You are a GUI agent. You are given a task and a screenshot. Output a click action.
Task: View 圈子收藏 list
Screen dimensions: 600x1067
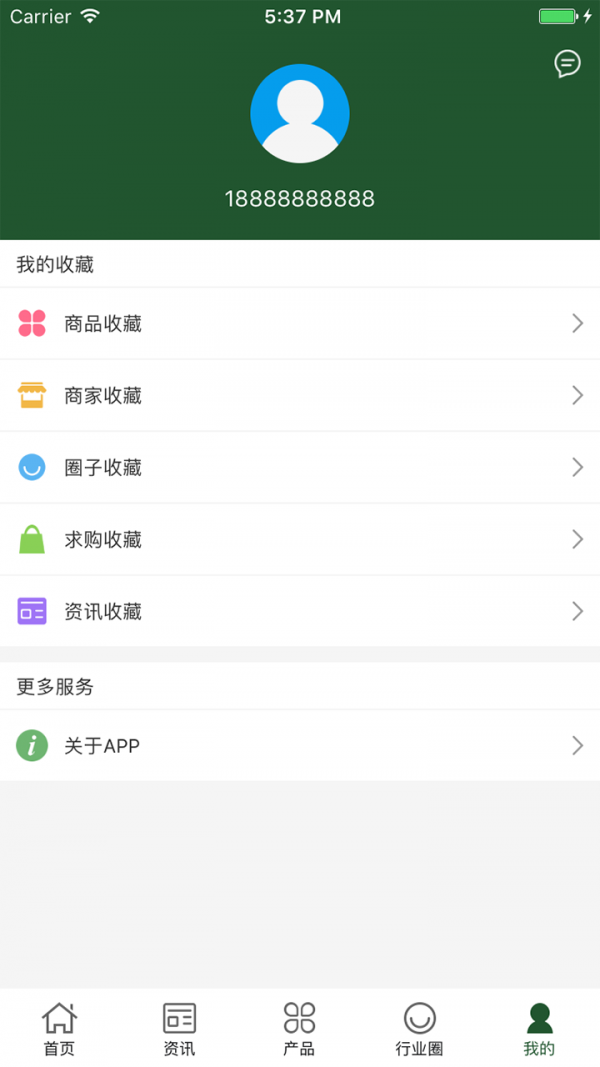click(300, 467)
